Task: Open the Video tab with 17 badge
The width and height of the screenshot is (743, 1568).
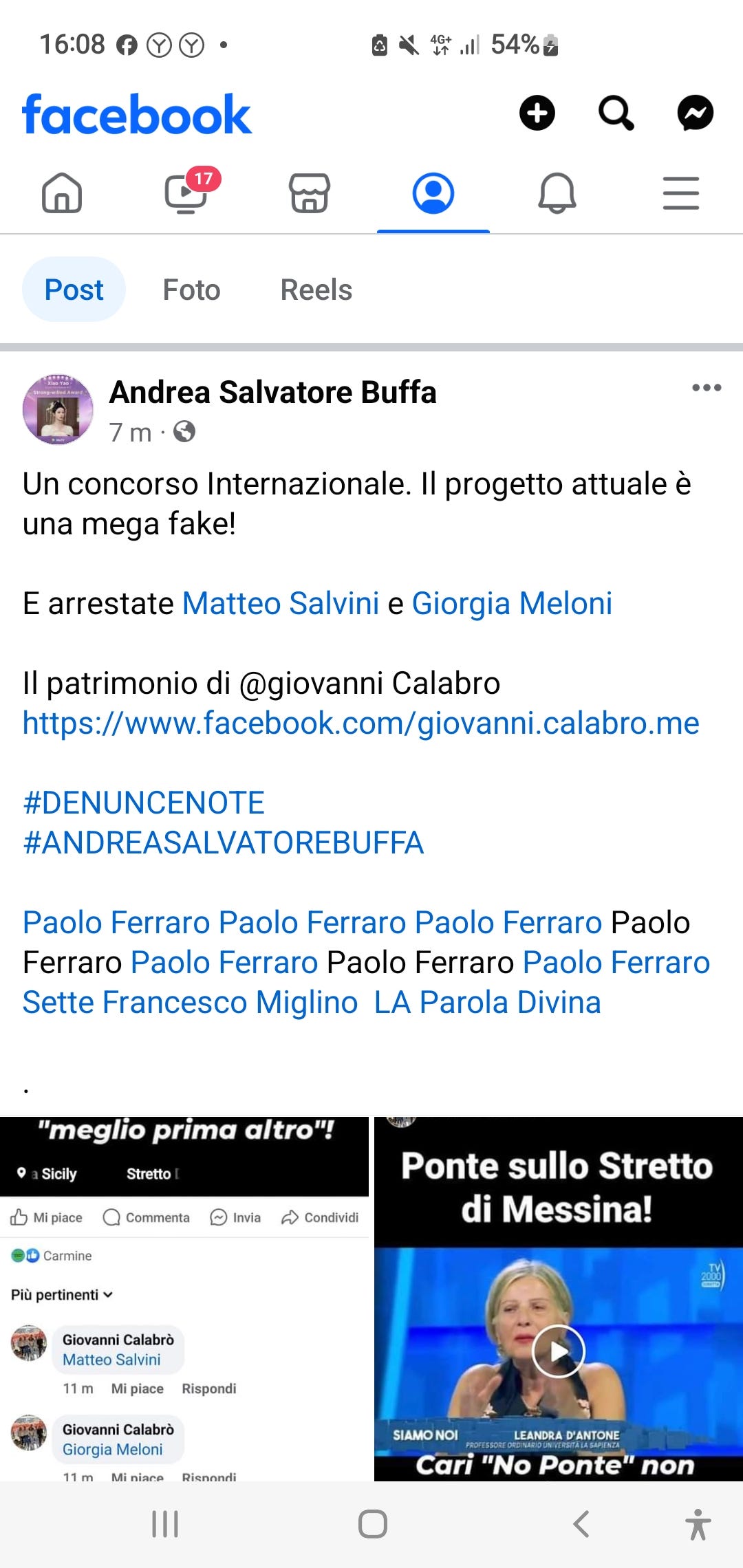Action: [x=186, y=193]
